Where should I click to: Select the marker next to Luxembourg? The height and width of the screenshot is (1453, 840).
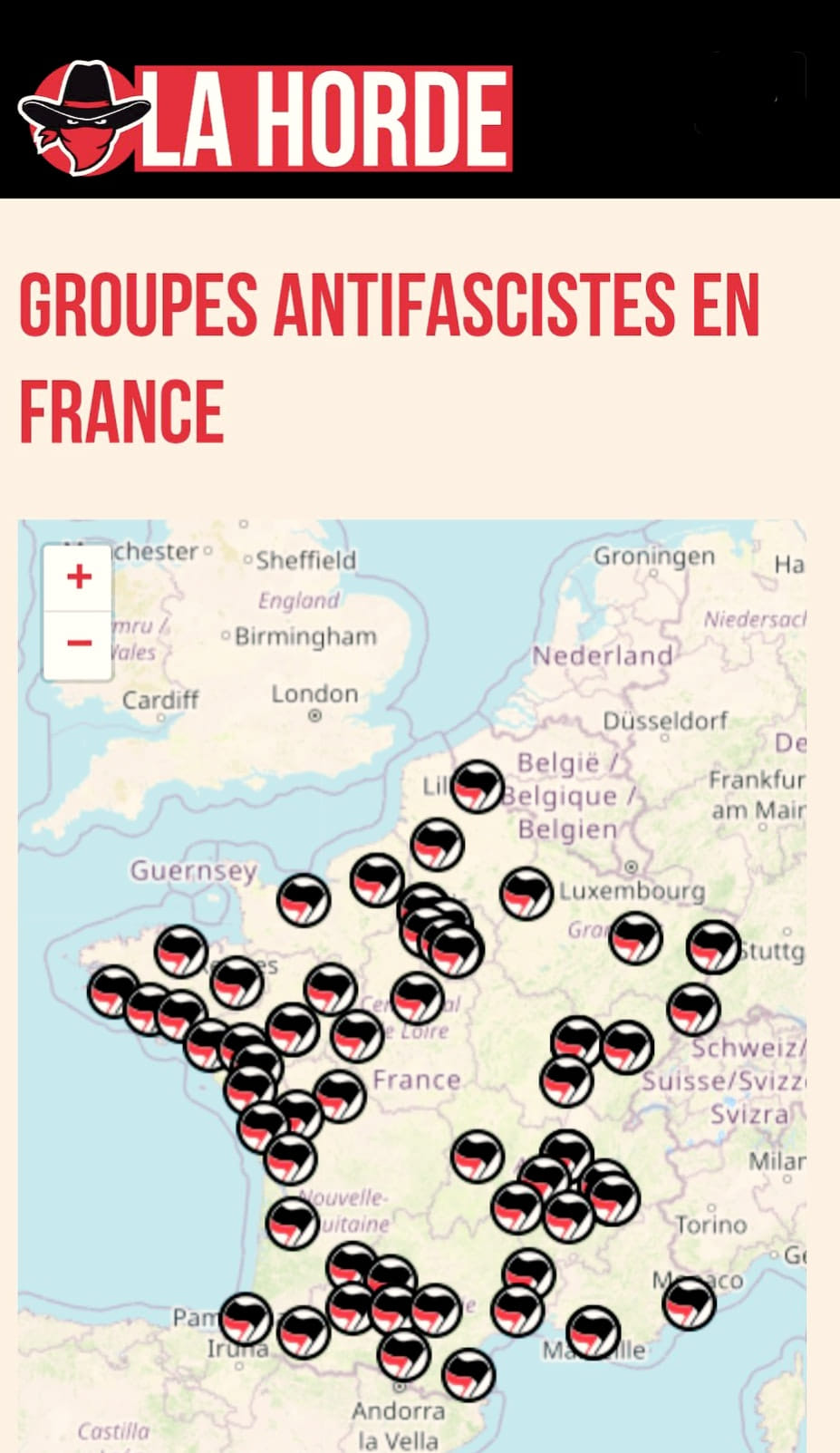526,893
